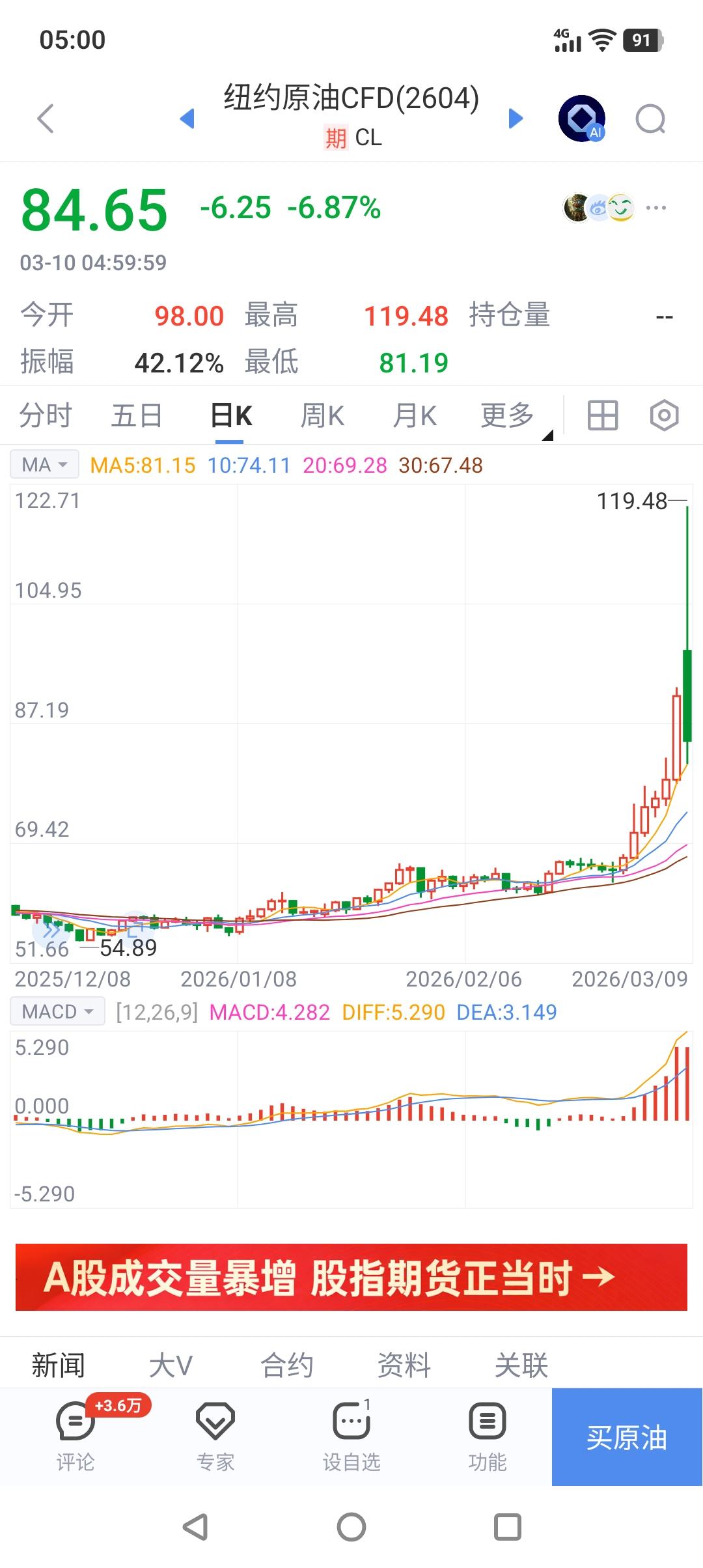The width and height of the screenshot is (703, 1568).
Task: Switch to the next contract arrow
Action: click(516, 119)
